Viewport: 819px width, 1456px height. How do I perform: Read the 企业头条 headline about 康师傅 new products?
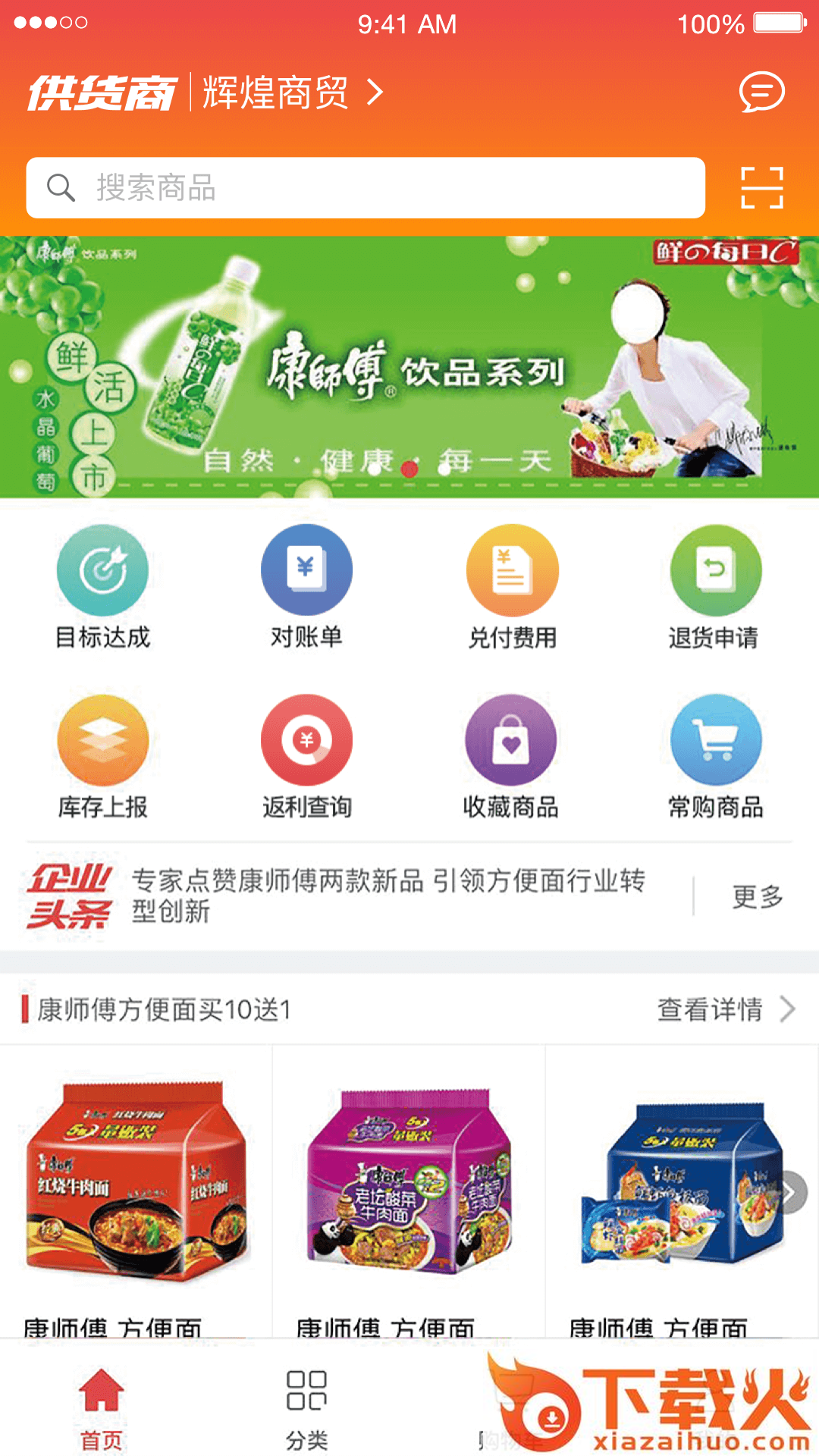pos(388,896)
